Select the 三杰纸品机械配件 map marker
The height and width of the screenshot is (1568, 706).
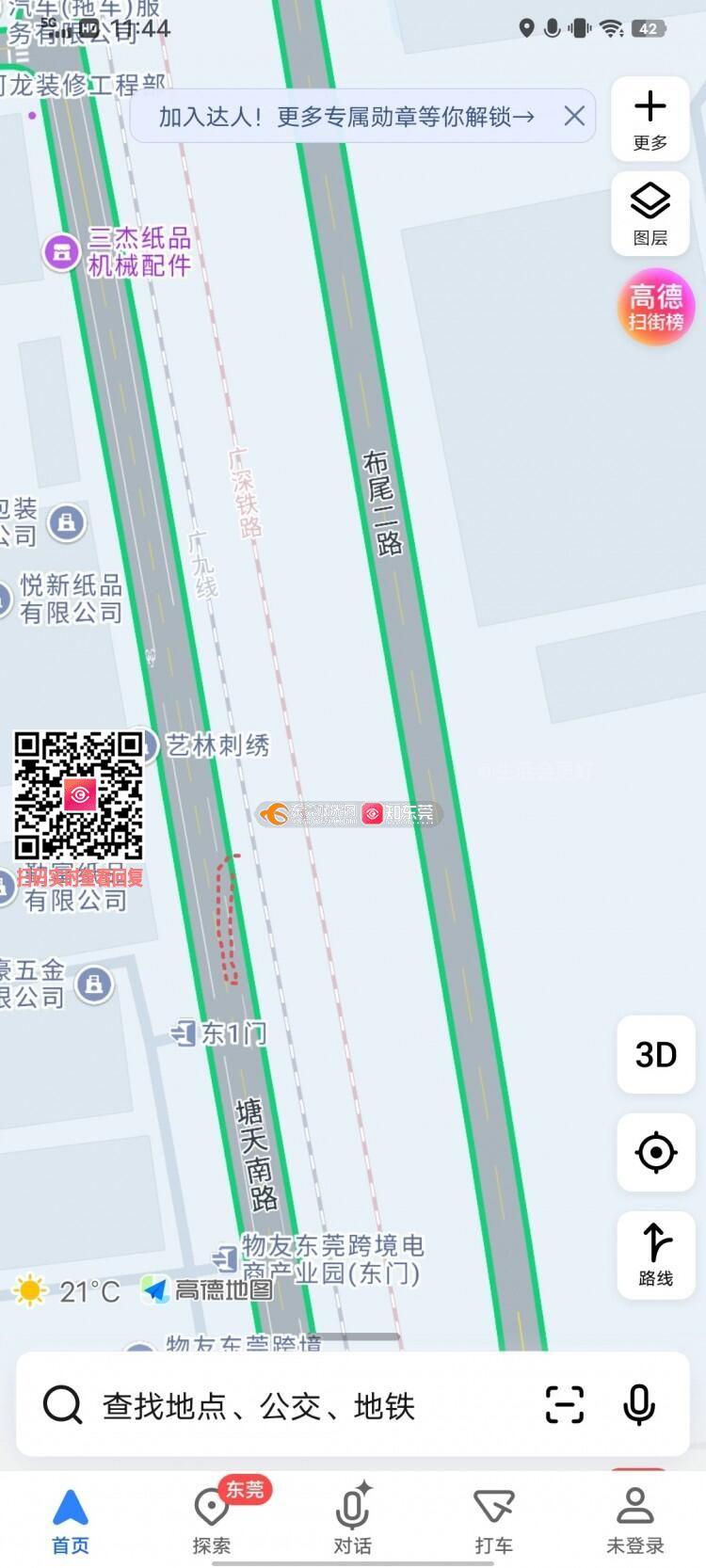point(62,252)
